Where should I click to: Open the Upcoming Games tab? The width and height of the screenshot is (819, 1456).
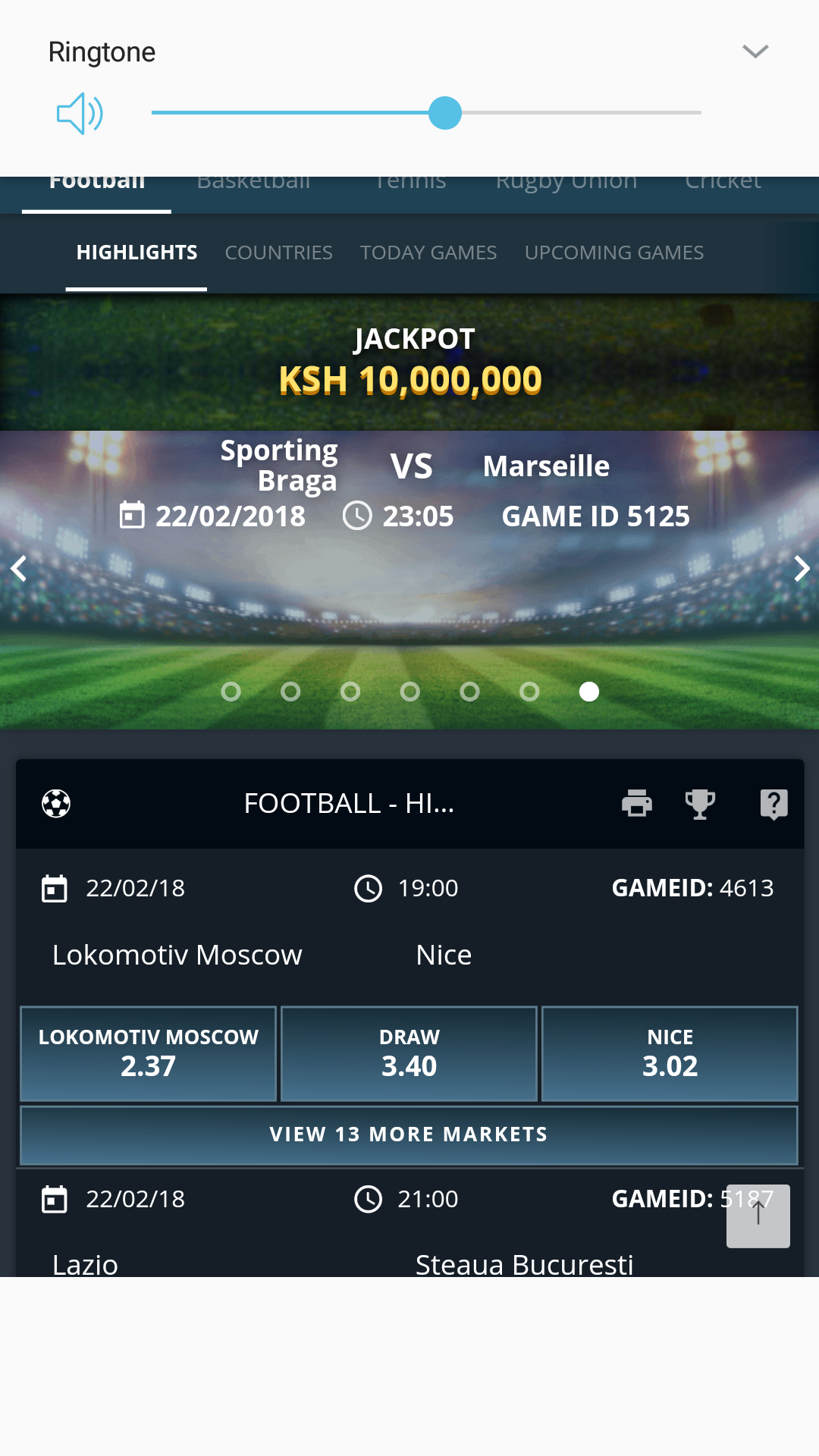pyautogui.click(x=614, y=253)
